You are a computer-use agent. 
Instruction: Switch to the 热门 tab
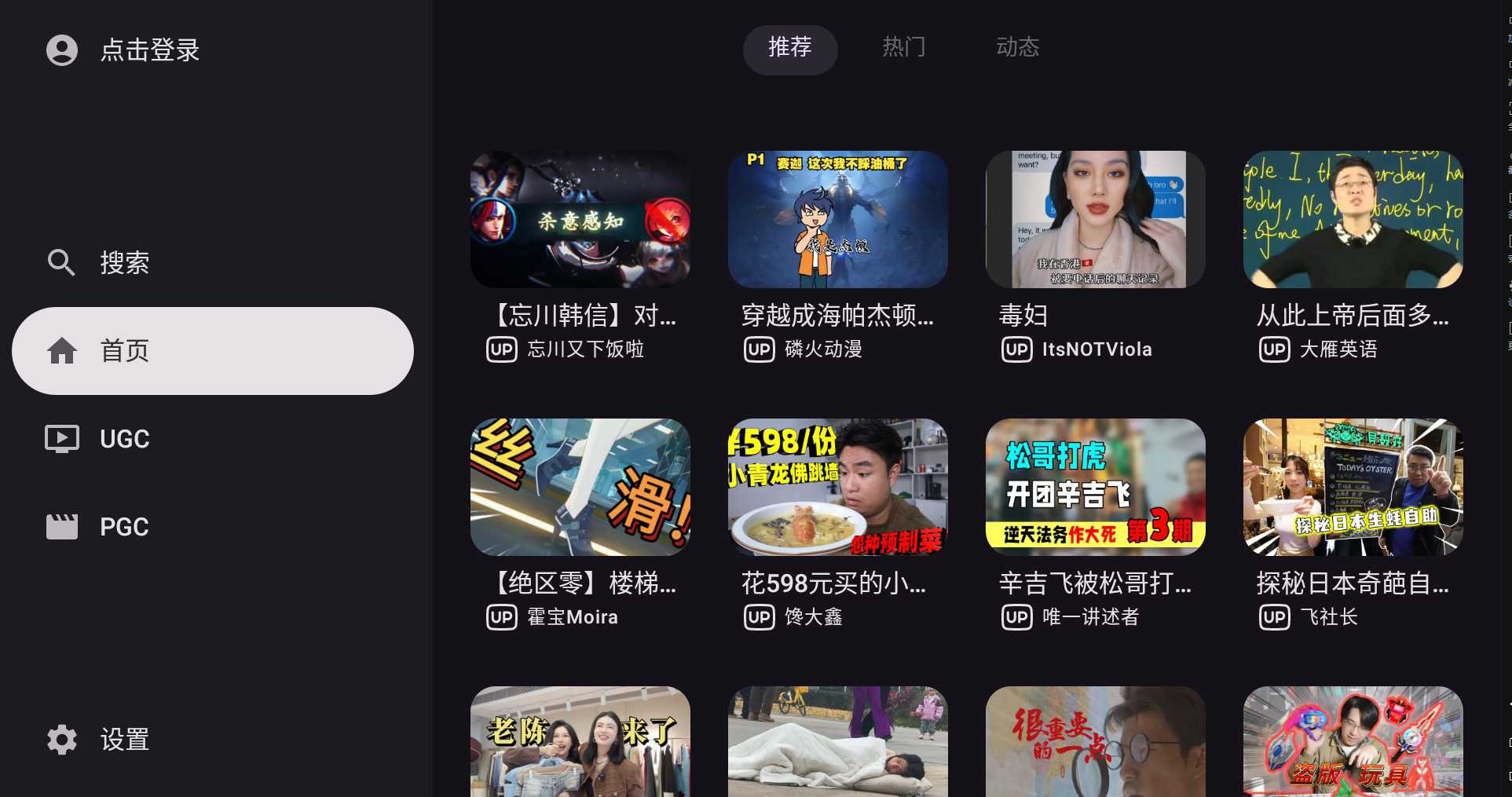coord(903,48)
